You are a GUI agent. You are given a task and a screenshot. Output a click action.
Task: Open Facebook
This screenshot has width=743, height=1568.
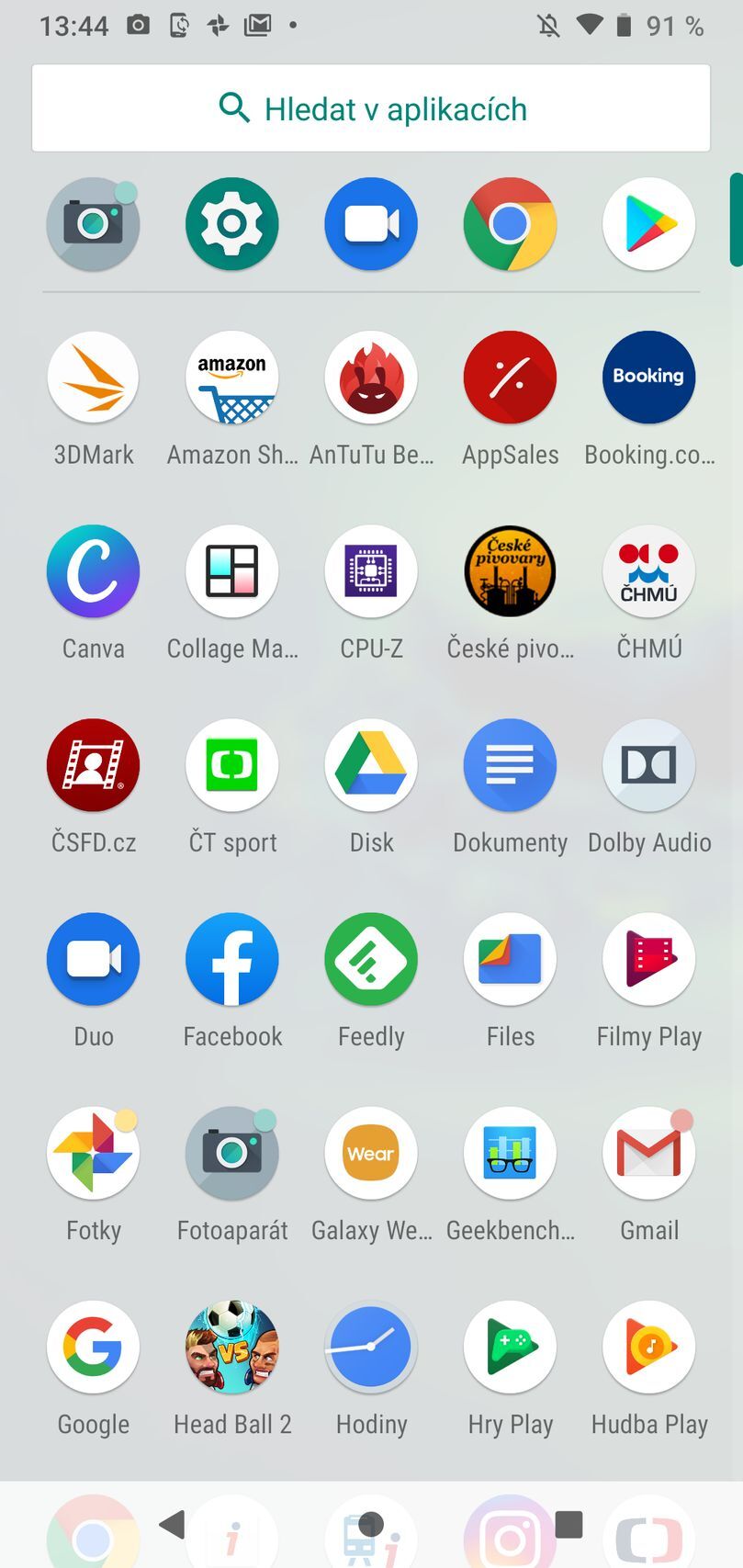coord(231,959)
